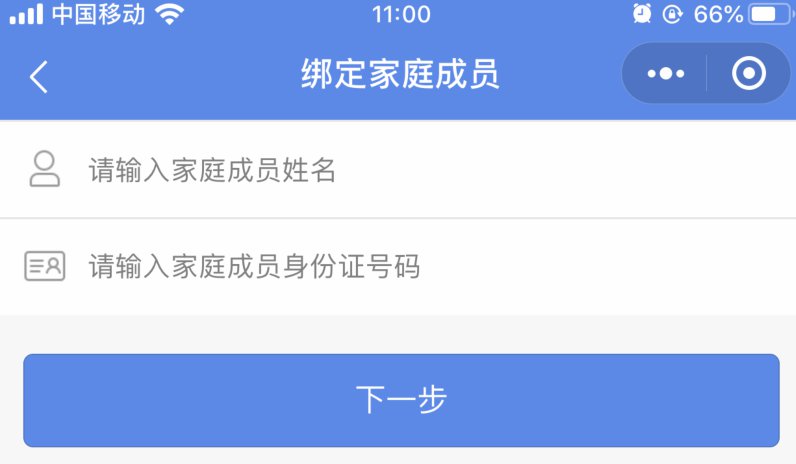Screen dimensions: 796x464
Task: Tap the 下一步 button
Action: (401, 400)
